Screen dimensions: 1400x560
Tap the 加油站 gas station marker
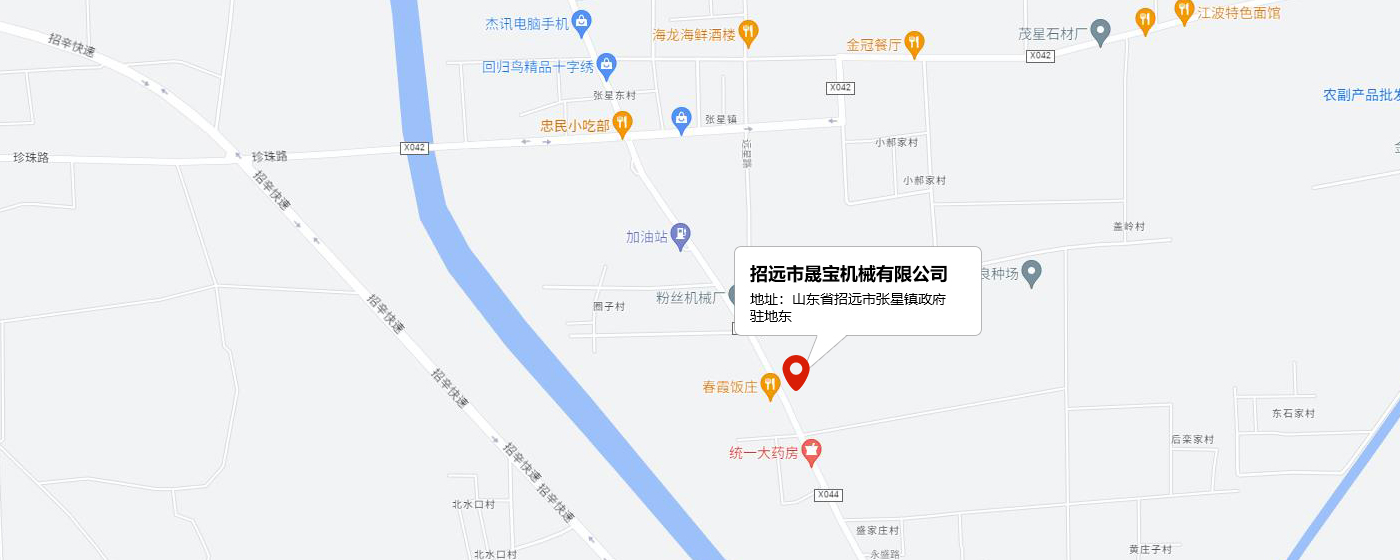680,236
